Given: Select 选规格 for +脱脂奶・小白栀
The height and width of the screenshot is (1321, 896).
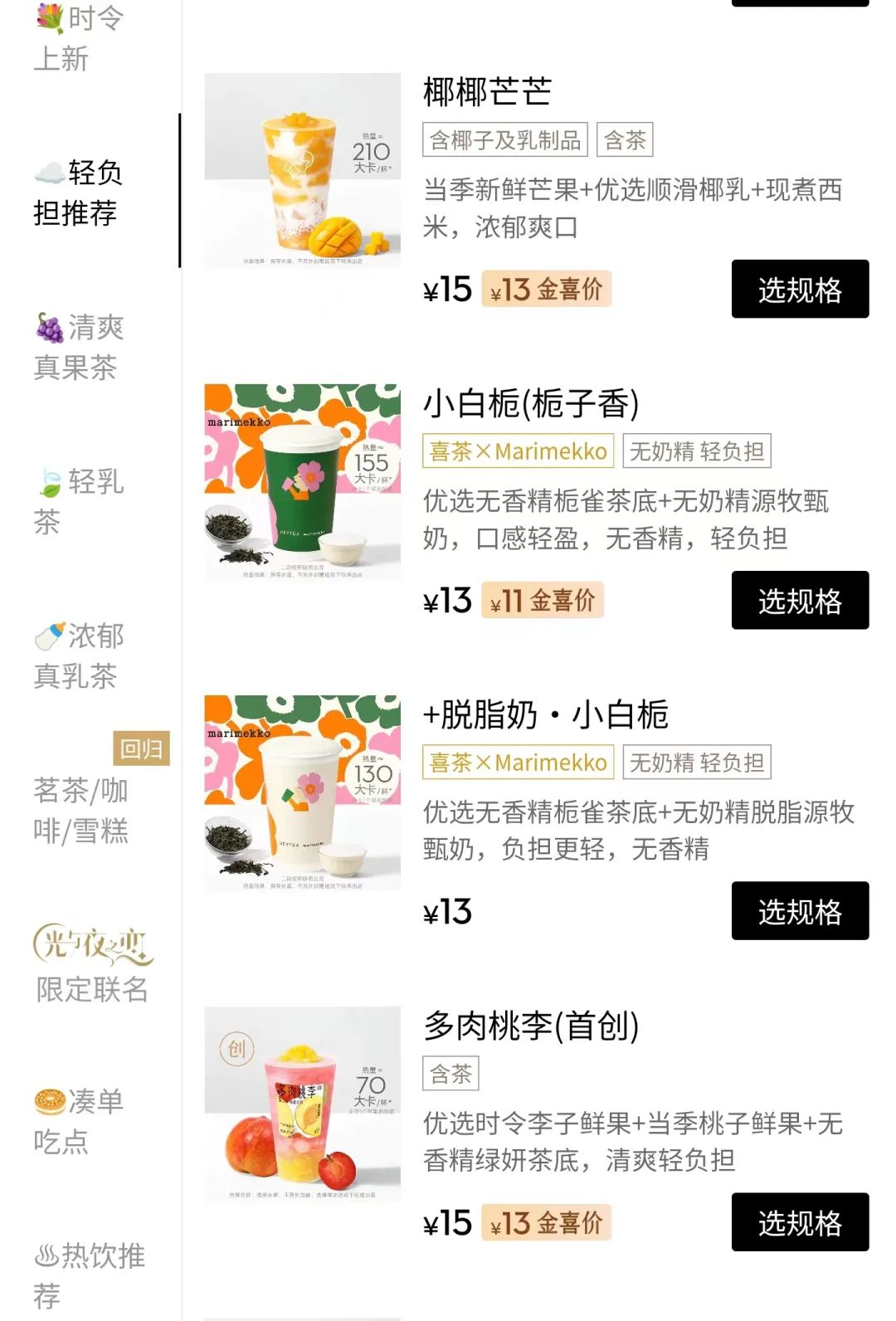Looking at the screenshot, I should click(800, 911).
